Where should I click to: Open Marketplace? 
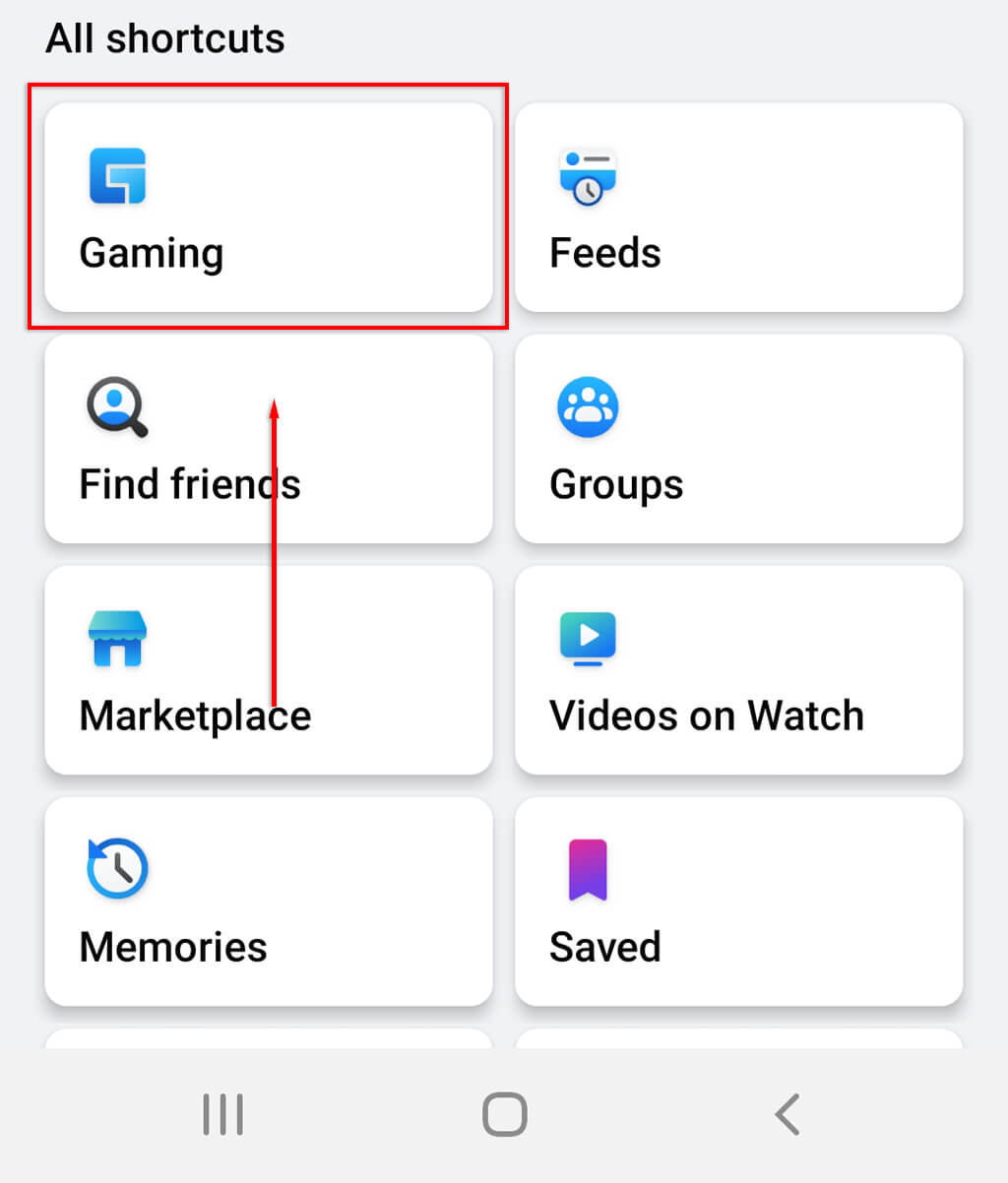point(268,670)
